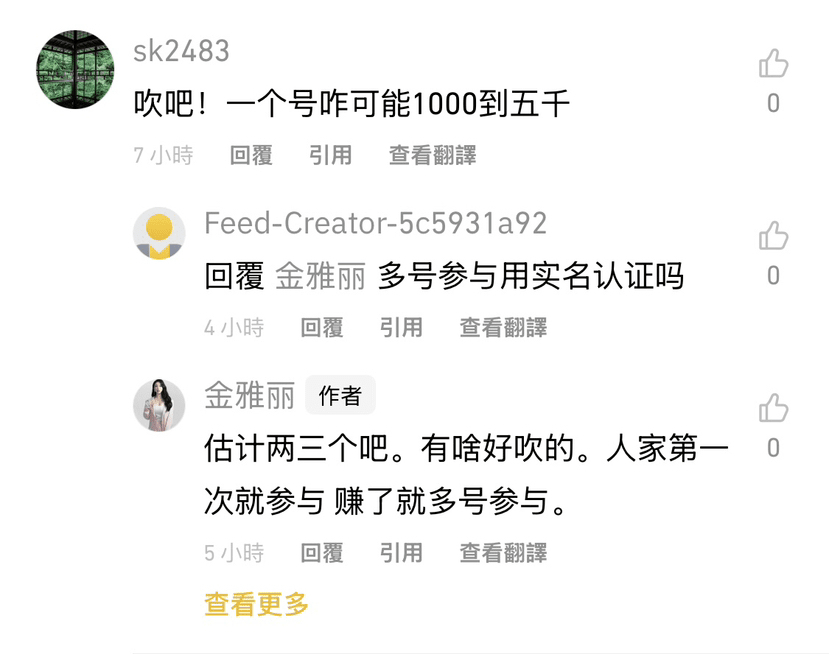The image size is (829, 654).
Task: Translate Feed-Creator-5c5931a92's reply via 查看翻譯
Action: tap(503, 328)
